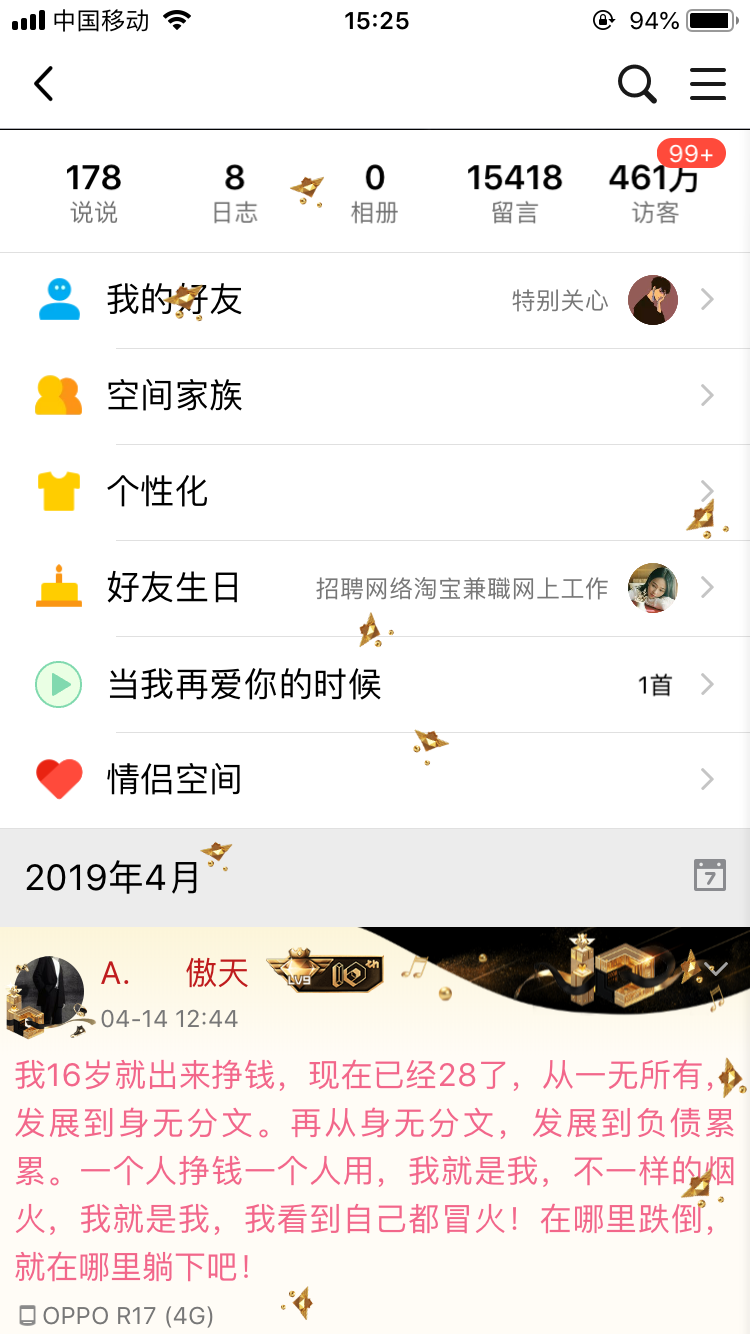Open the calendar icon beside 2019年4月
This screenshot has height=1334, width=750.
(710, 875)
